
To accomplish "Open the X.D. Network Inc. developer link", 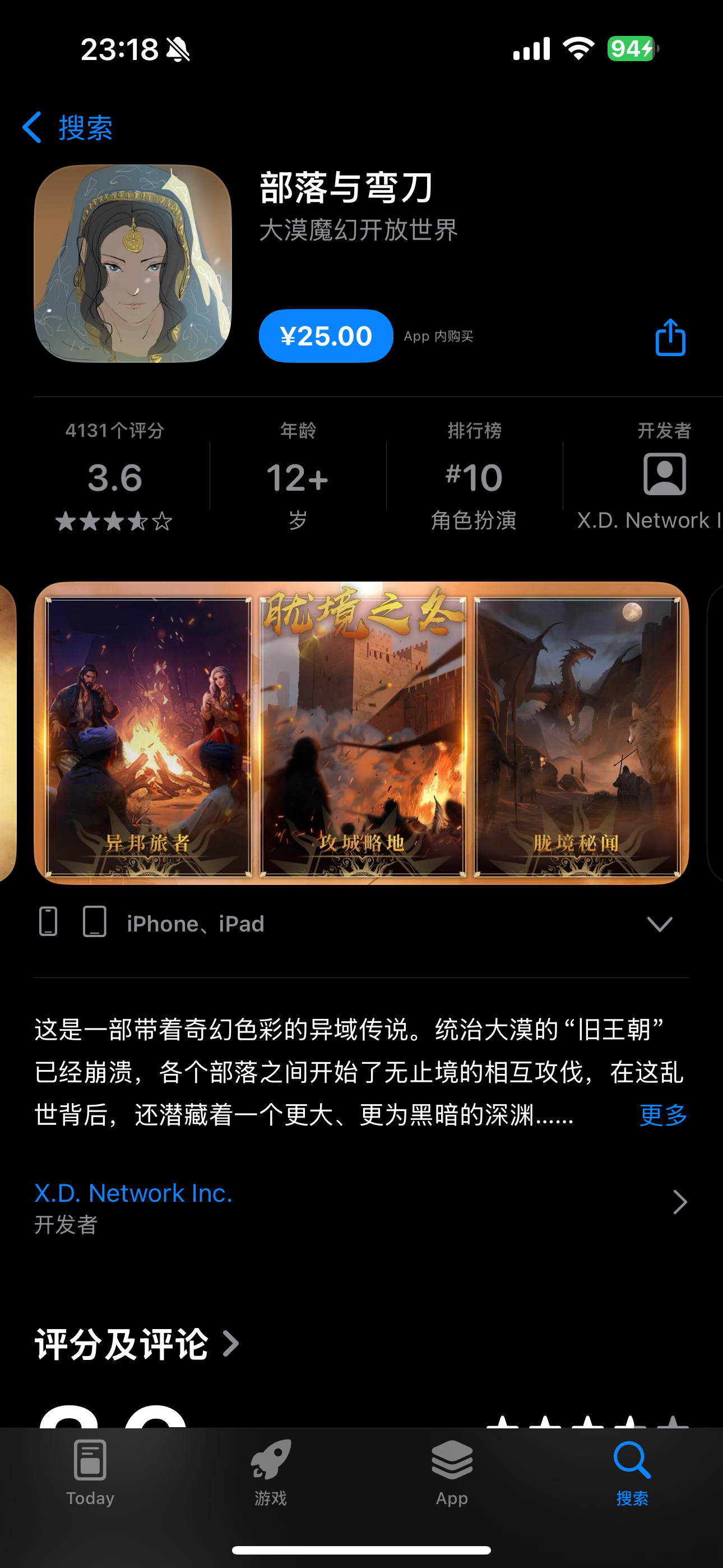I will (133, 1193).
